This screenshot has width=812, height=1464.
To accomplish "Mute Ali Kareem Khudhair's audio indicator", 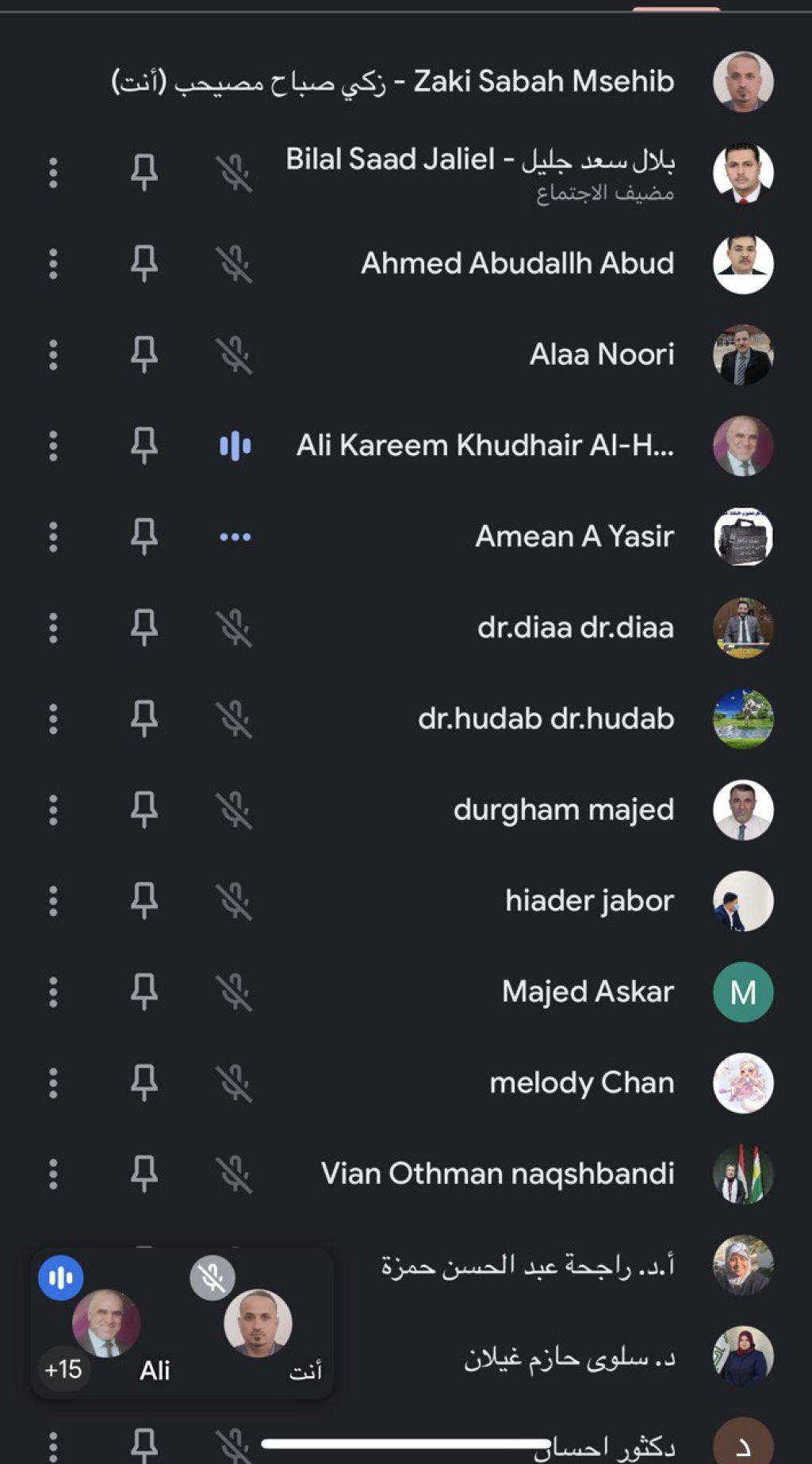I will (x=235, y=446).
